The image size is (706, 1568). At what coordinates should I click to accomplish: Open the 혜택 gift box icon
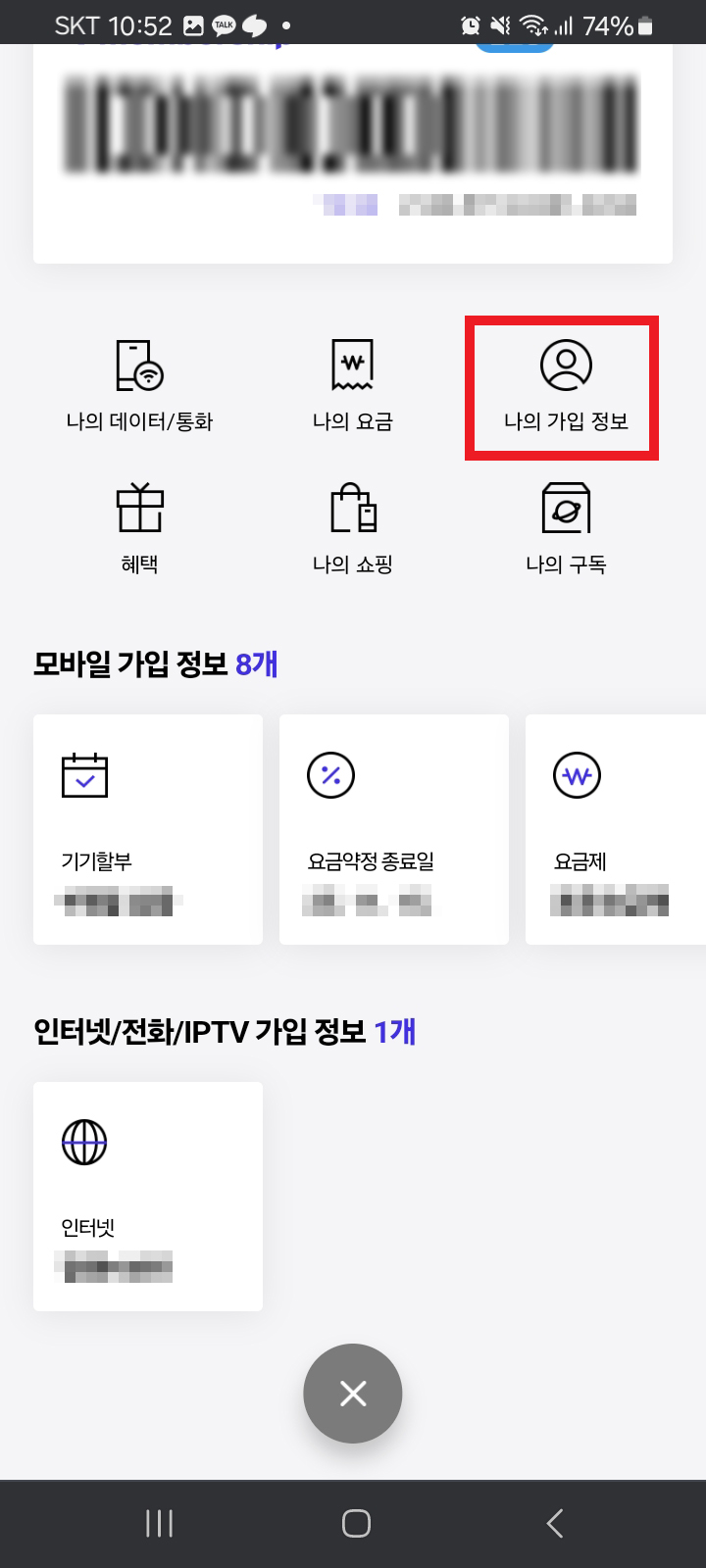[138, 524]
